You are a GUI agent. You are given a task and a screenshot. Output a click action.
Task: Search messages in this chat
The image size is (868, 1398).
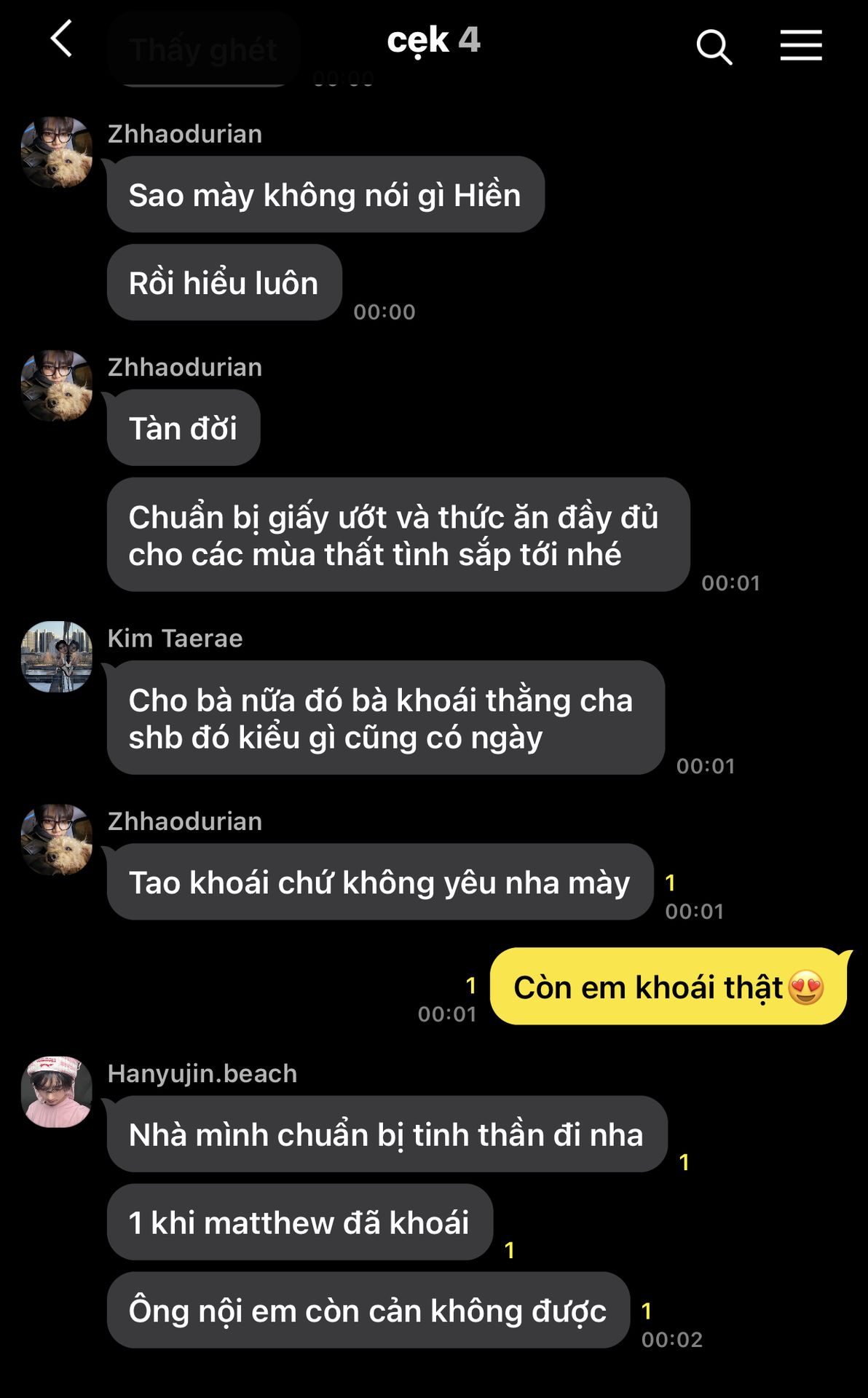point(714,47)
